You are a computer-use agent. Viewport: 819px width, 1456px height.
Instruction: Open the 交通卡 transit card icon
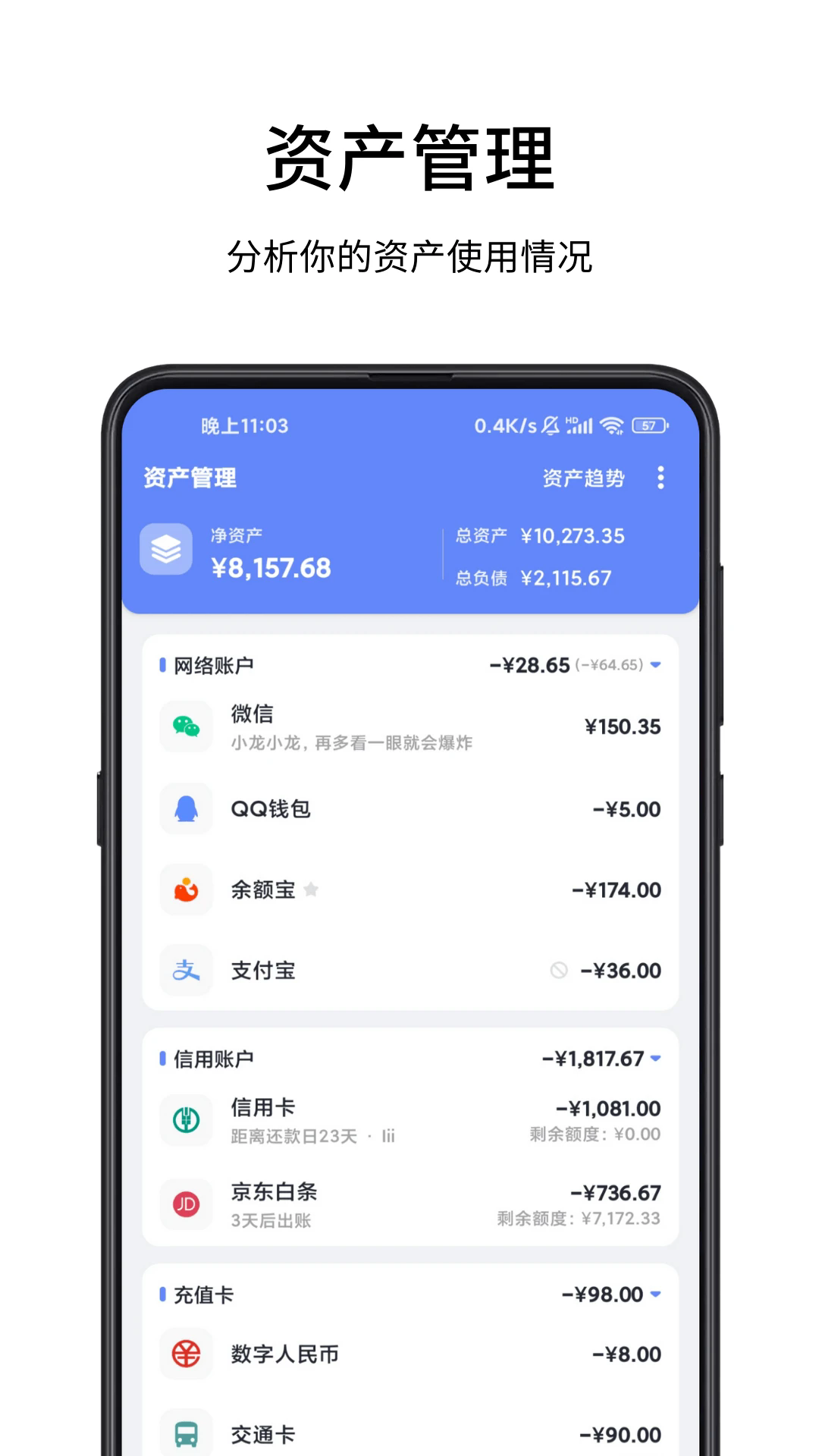pos(186,1433)
